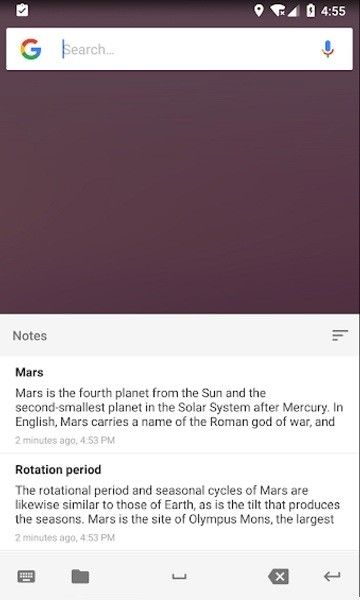
Task: Select the Rotation period note
Action: (x=180, y=502)
